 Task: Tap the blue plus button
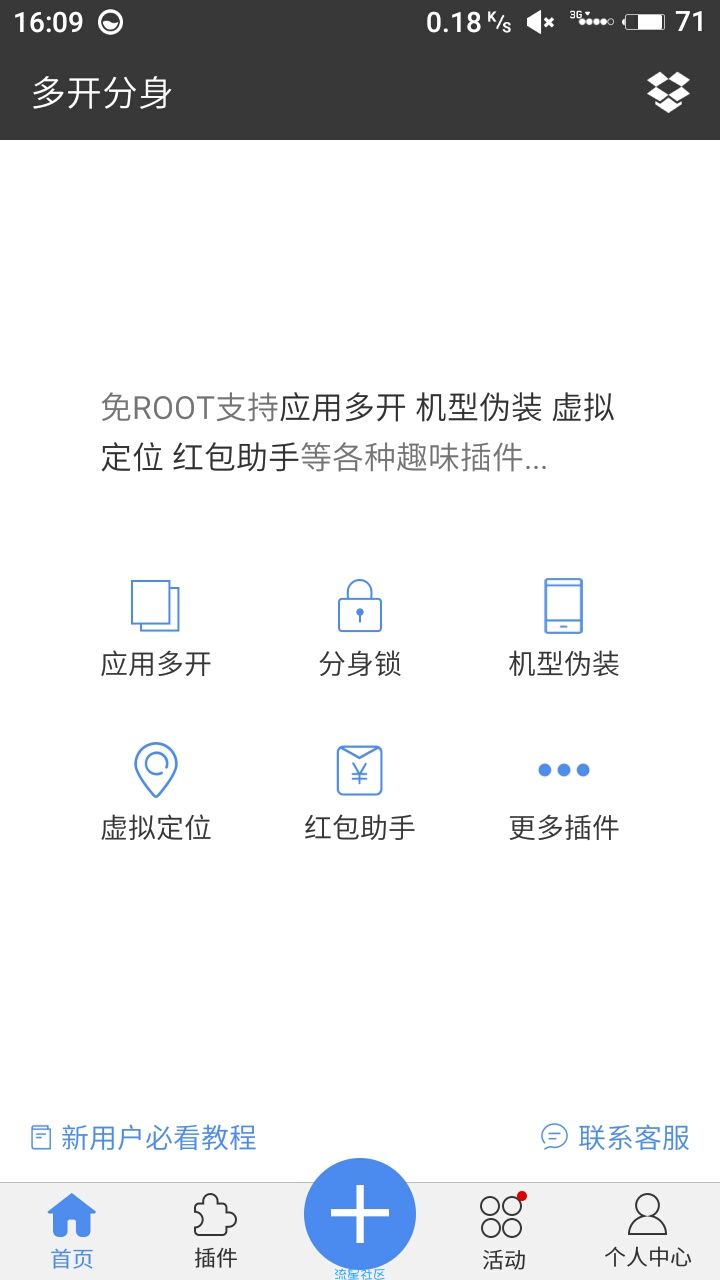360,1213
